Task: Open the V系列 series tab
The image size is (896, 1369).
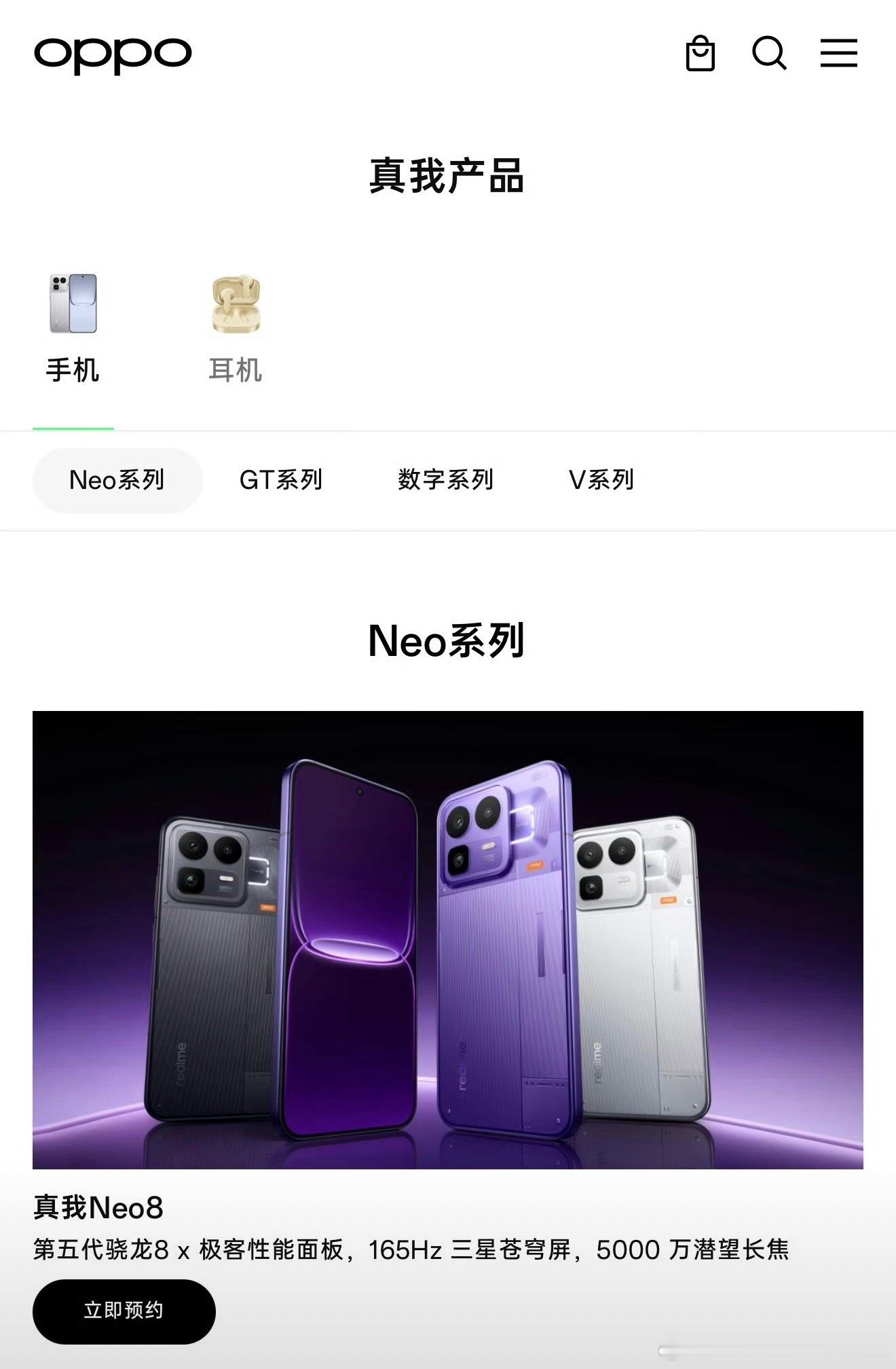Action: click(603, 479)
